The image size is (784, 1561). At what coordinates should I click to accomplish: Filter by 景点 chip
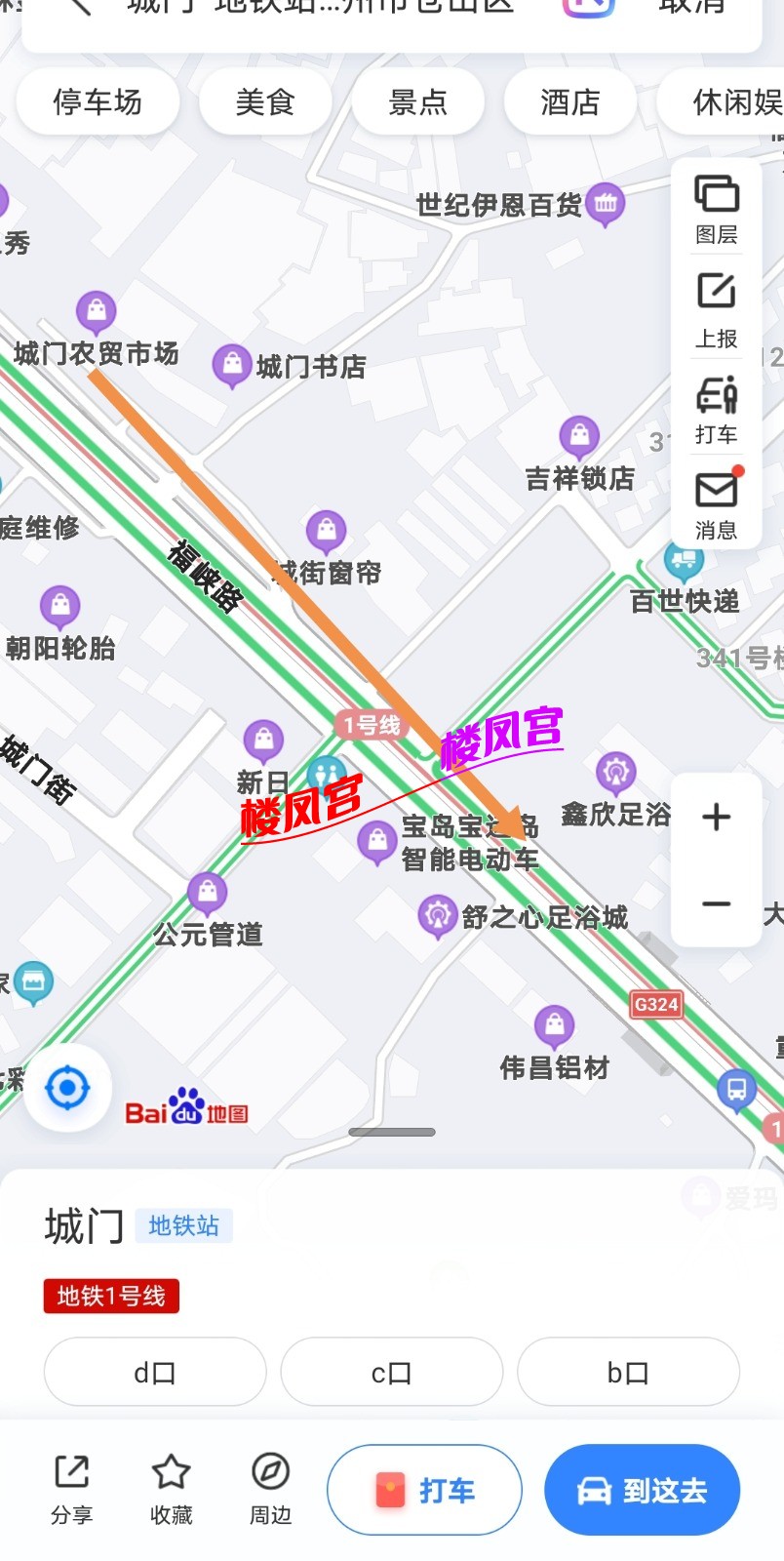point(417,101)
